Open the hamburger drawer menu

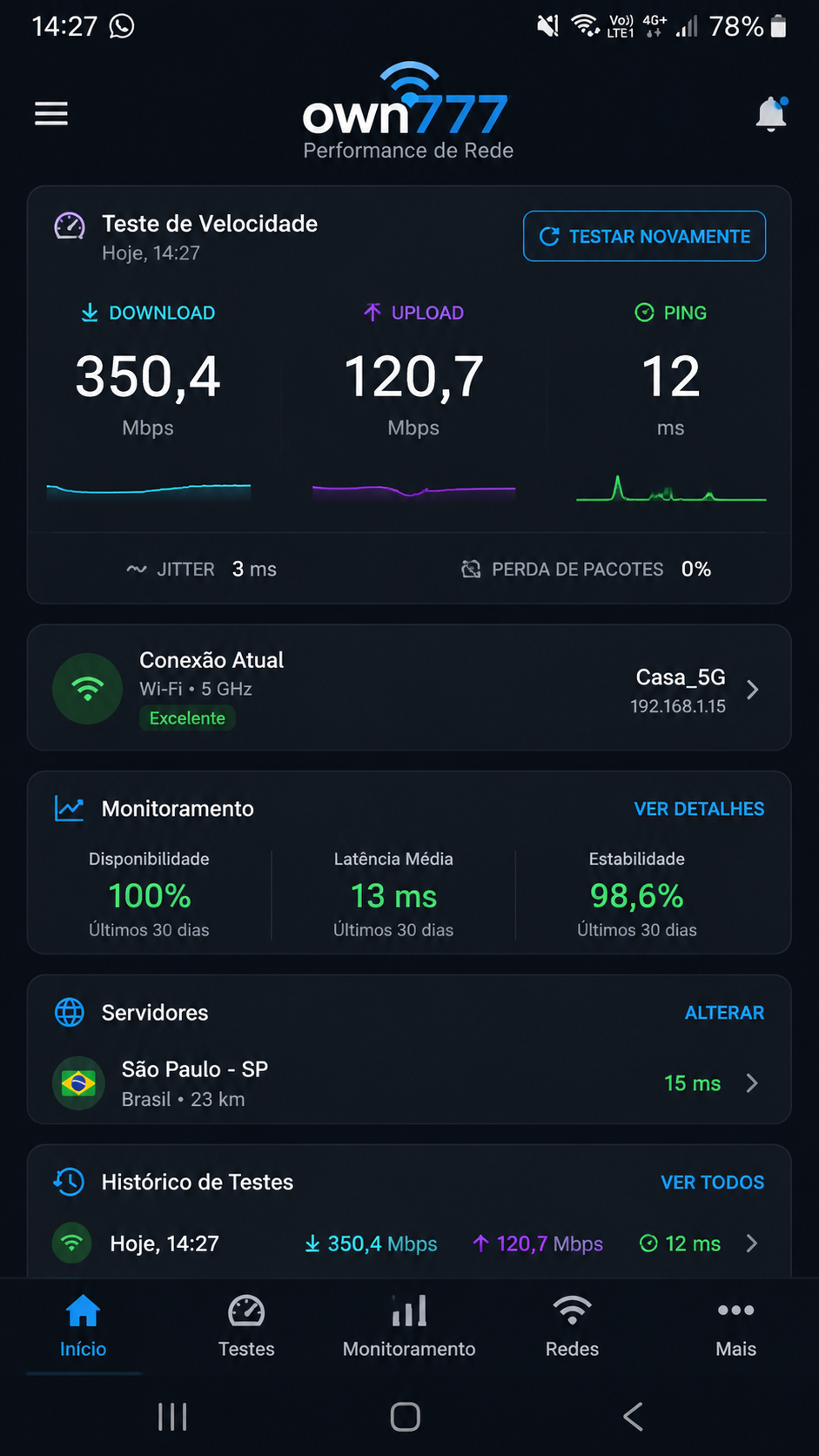coord(51,114)
